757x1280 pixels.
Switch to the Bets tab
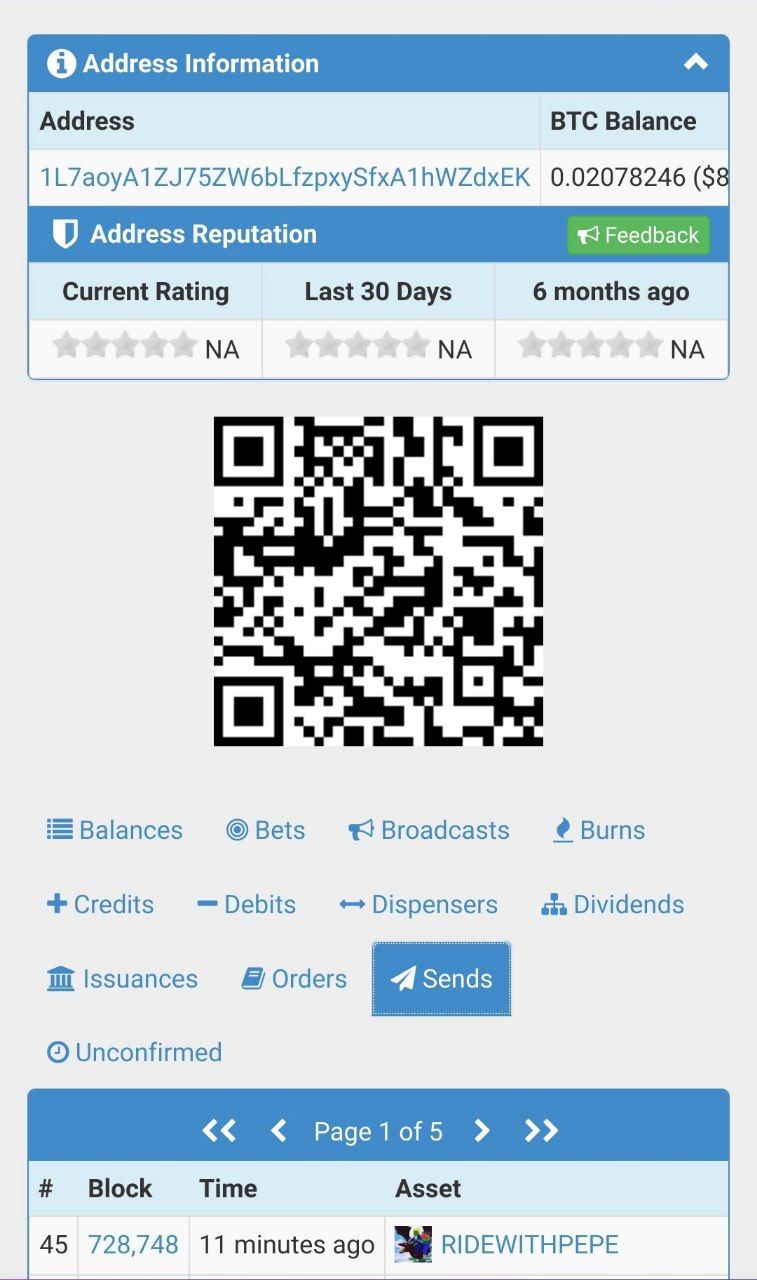tap(266, 830)
